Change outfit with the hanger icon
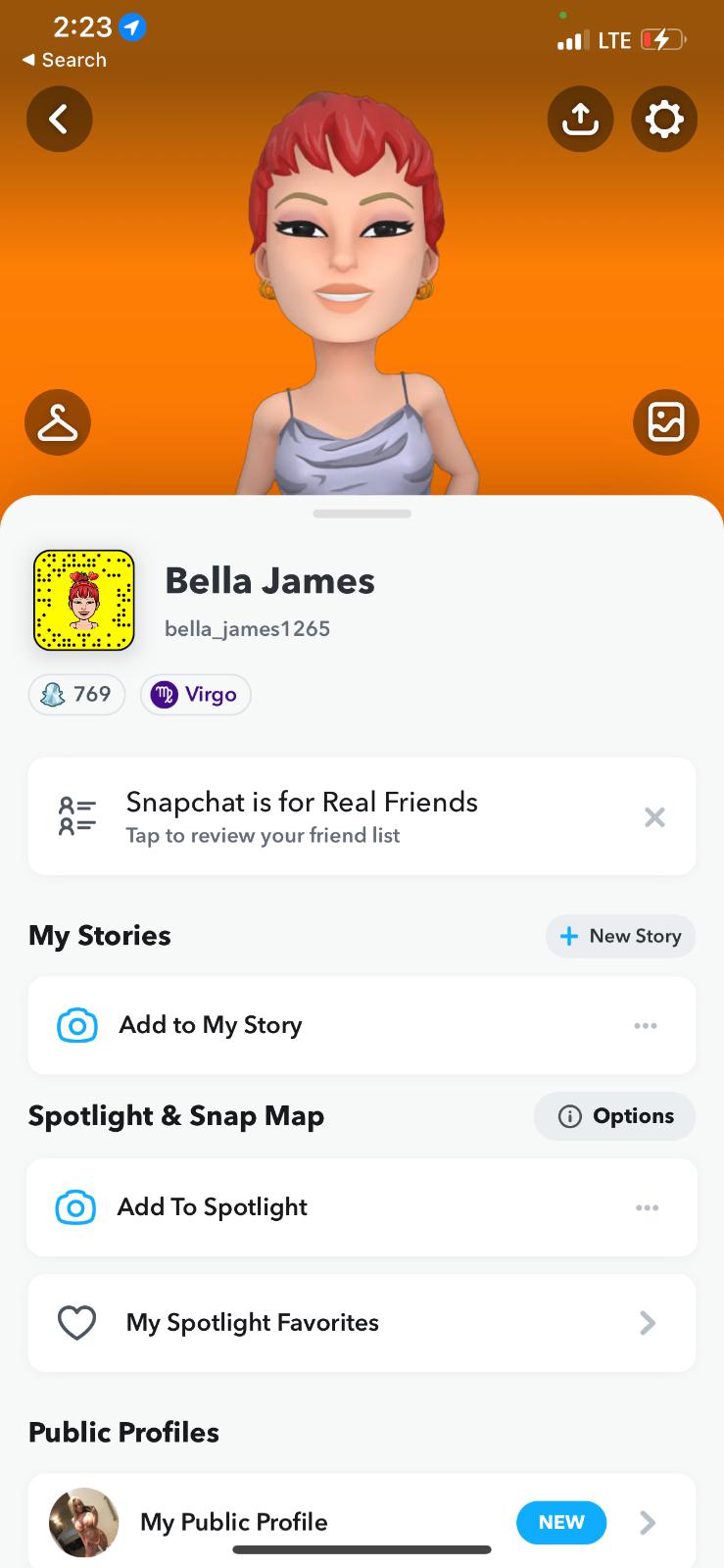Image resolution: width=724 pixels, height=1568 pixels. pos(58,422)
